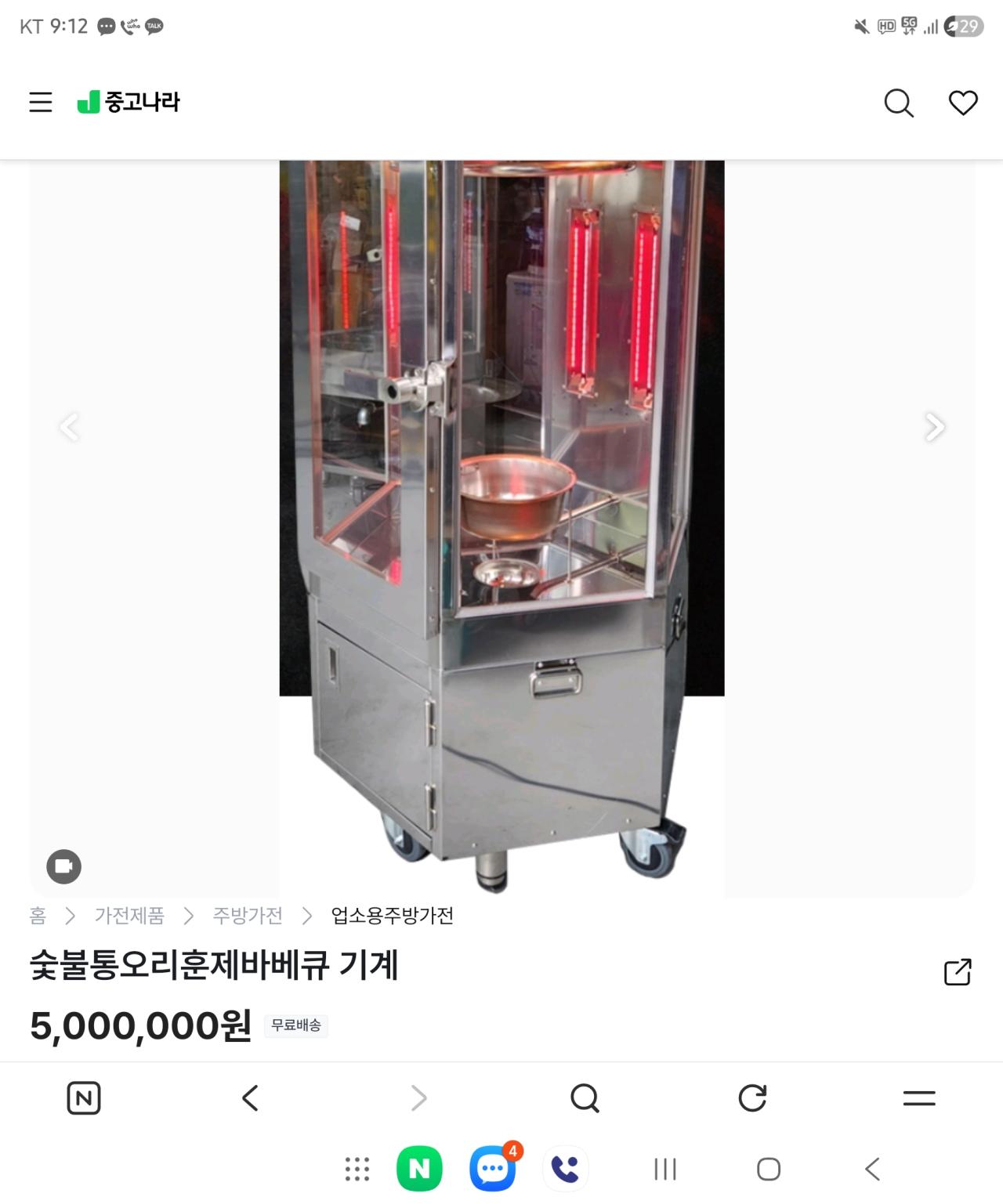Select the 업소용주방가전 breadcrumb category
Viewport: 1003px width, 1204px height.
click(392, 916)
